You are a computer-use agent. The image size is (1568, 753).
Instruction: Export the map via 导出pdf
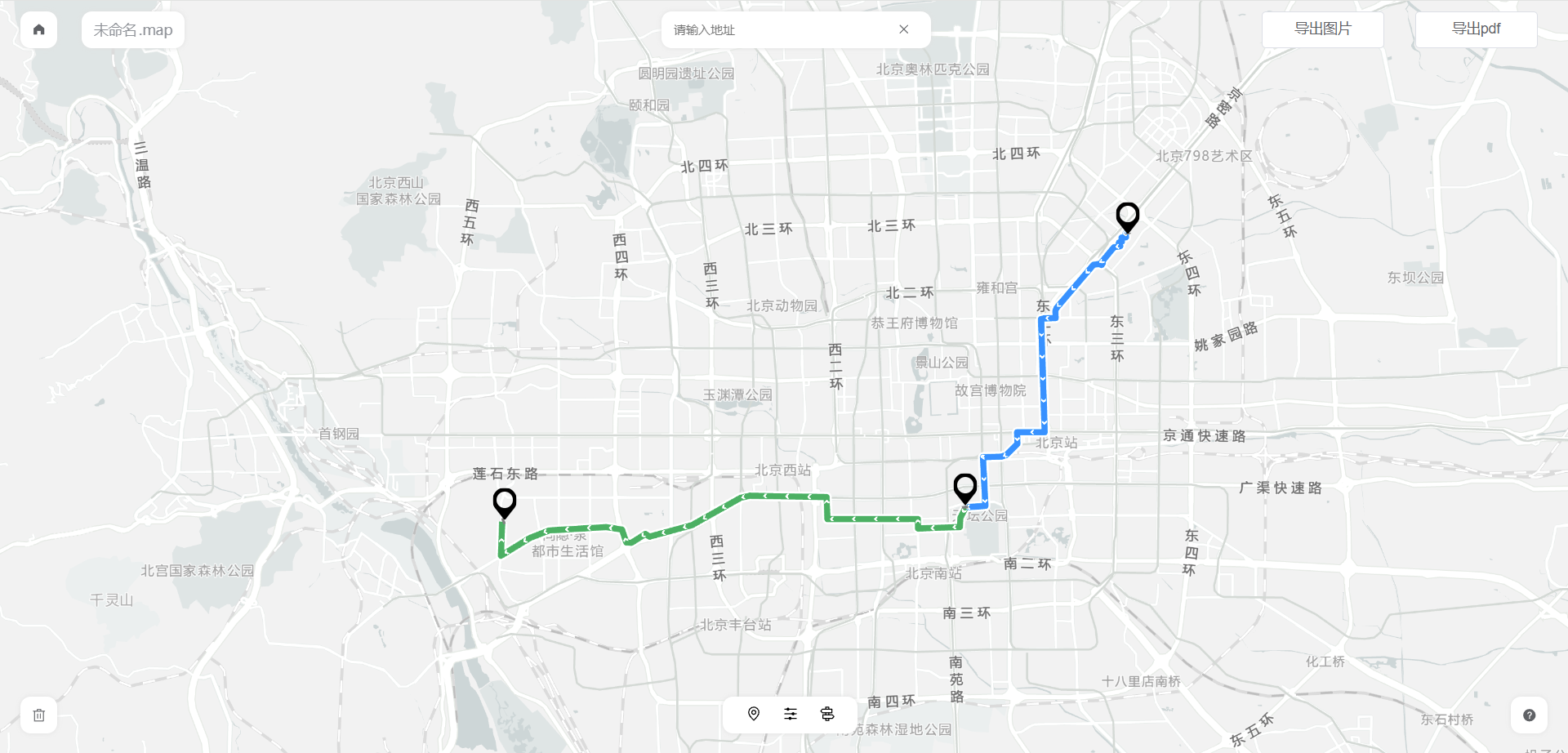[x=1475, y=29]
